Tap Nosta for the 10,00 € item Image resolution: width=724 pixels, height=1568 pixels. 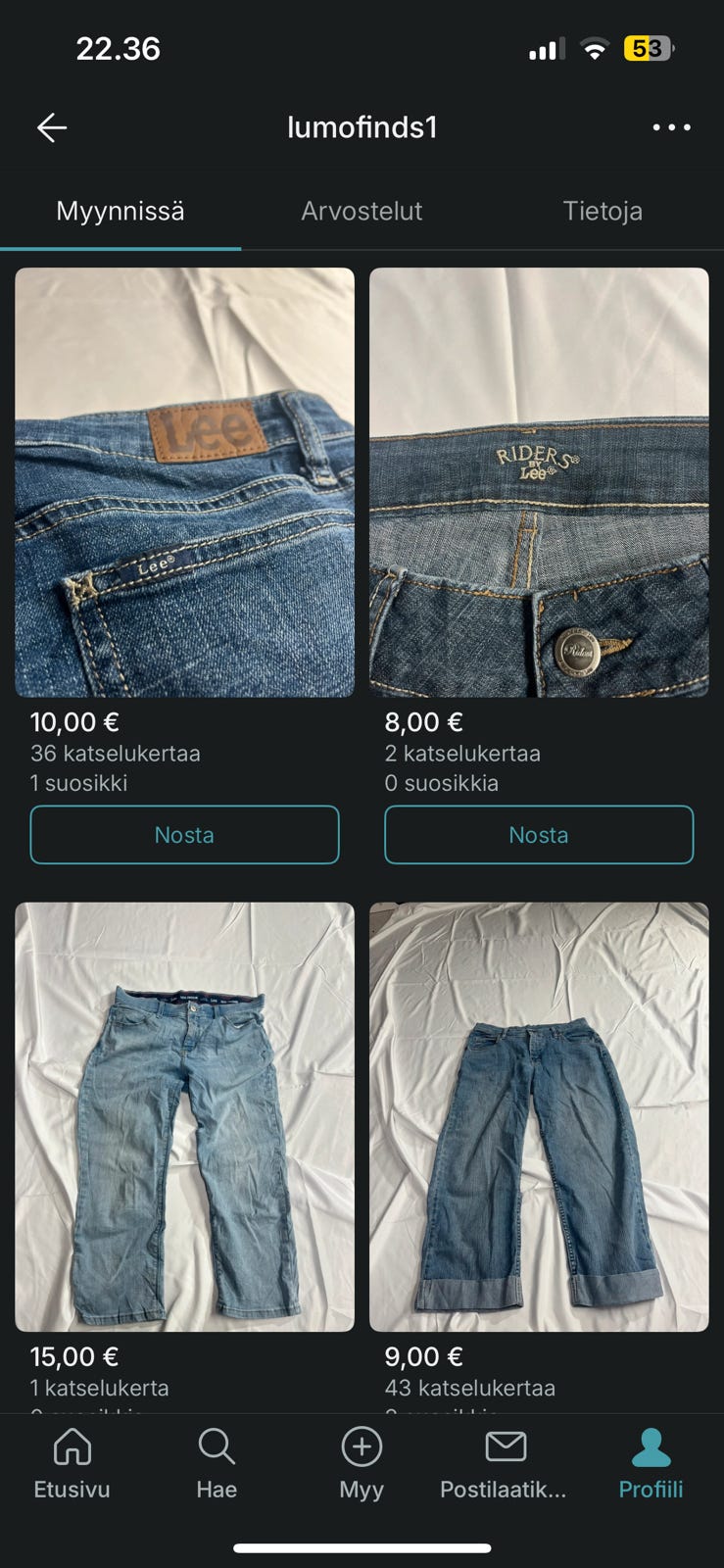184,835
